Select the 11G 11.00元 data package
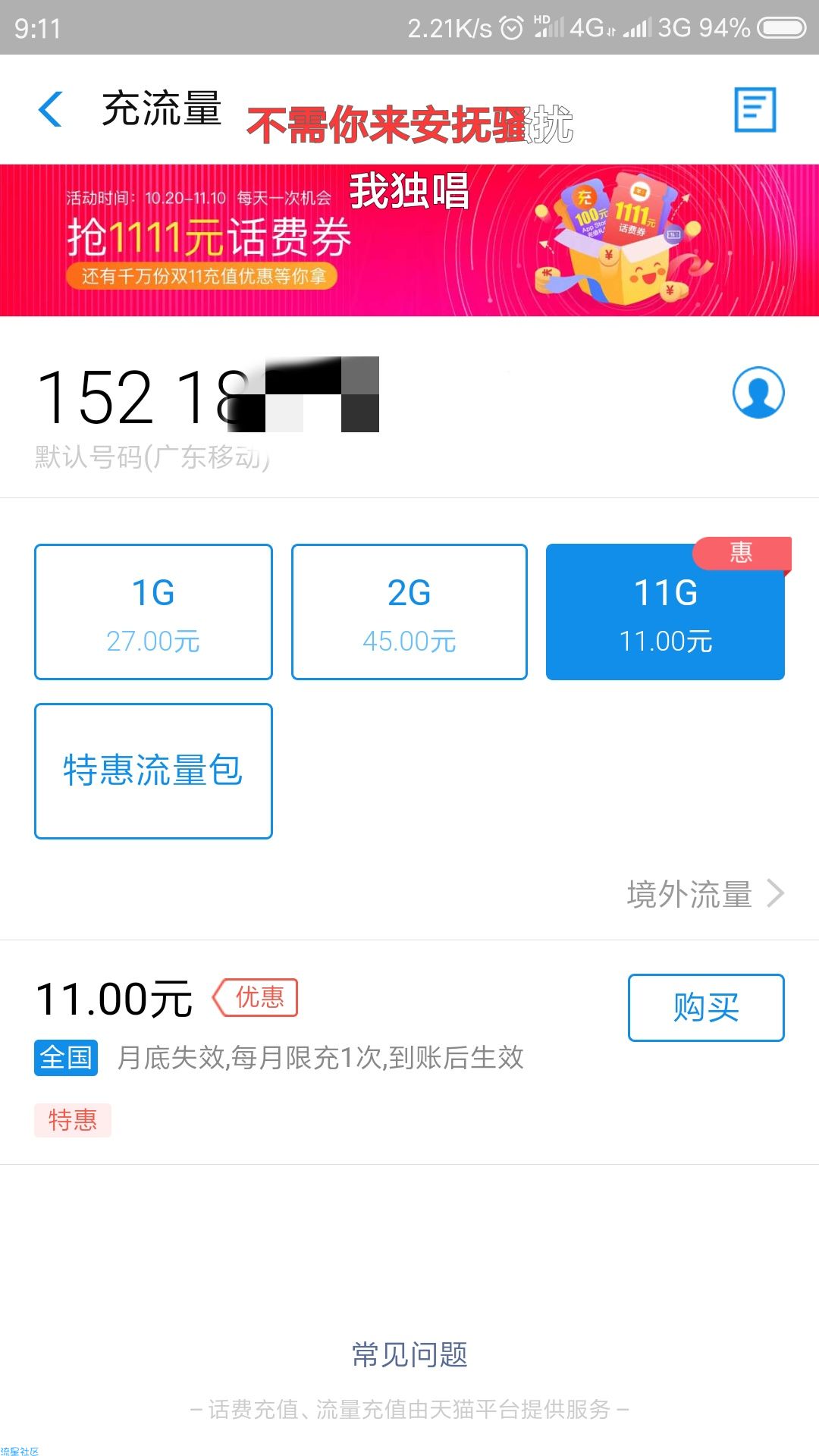Screen dimensions: 819x1456 [665, 612]
